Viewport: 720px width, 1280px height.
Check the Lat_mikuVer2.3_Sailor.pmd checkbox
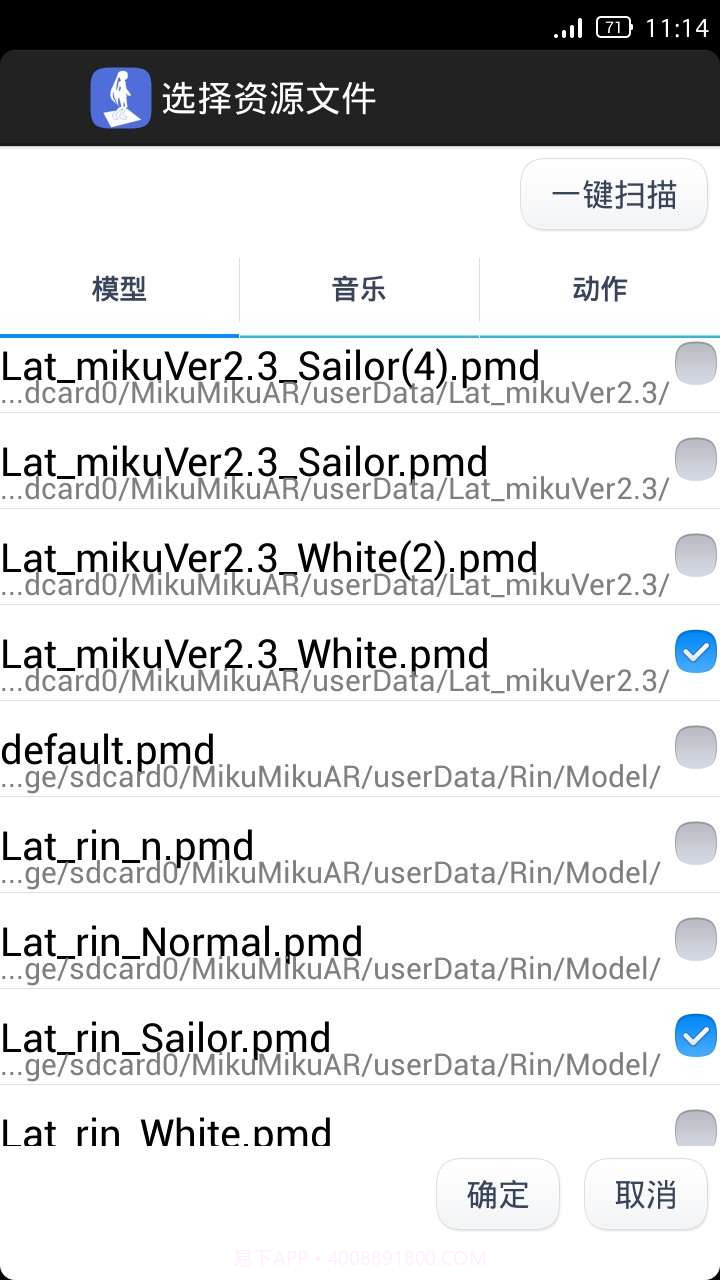tap(695, 460)
